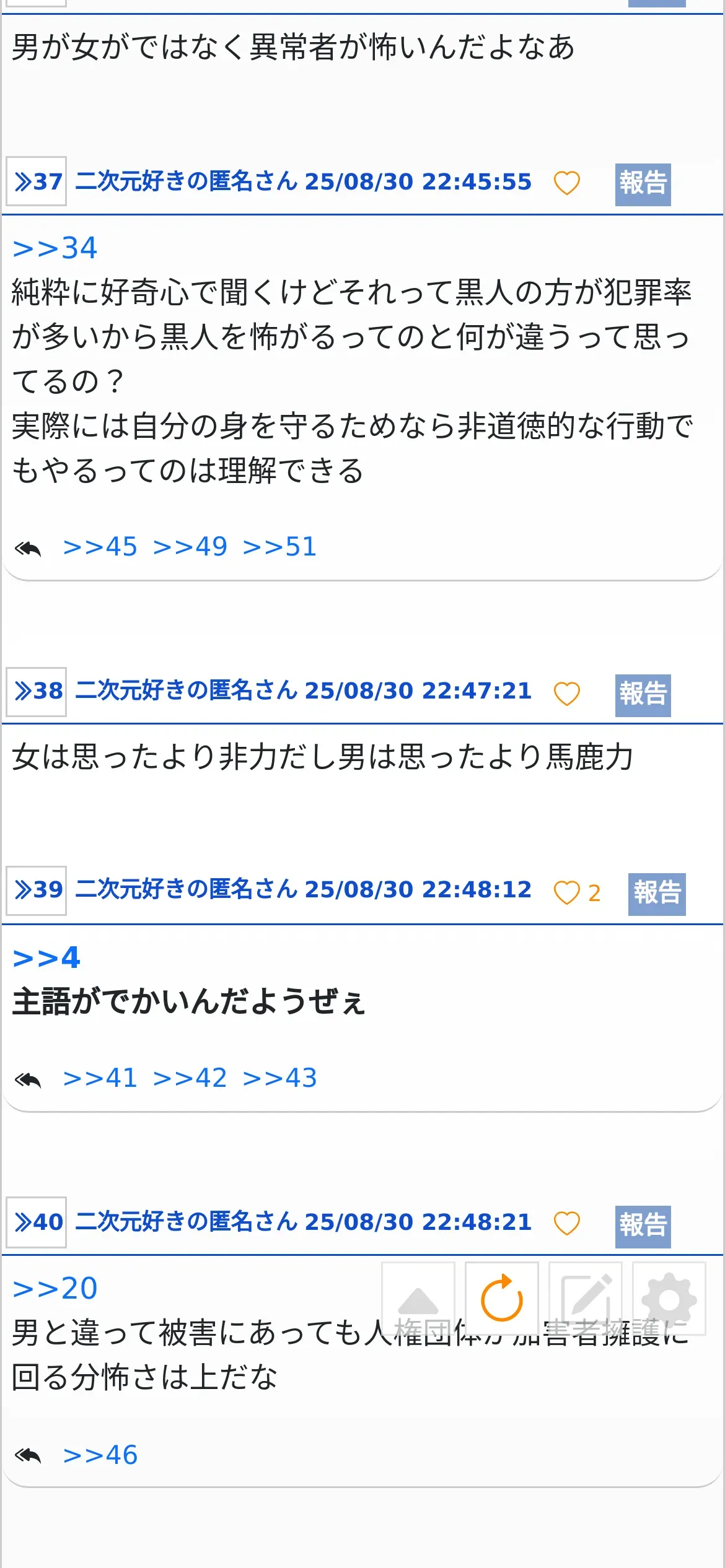Report post 37 with 報告 button
Viewport: 725px width, 1568px height.
pyautogui.click(x=643, y=184)
